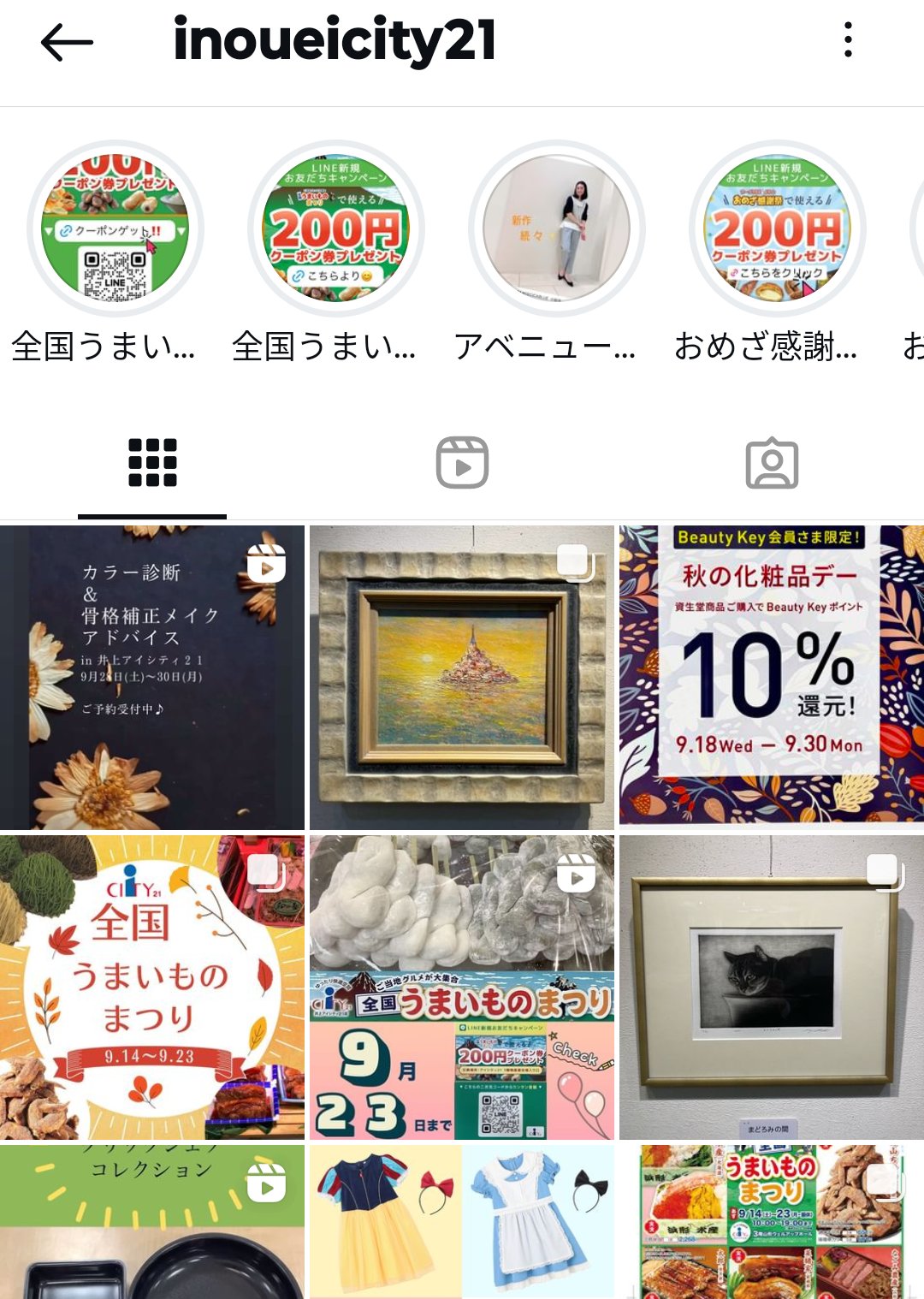Open the コレクション reel post
924x1299 pixels.
click(x=152, y=1222)
